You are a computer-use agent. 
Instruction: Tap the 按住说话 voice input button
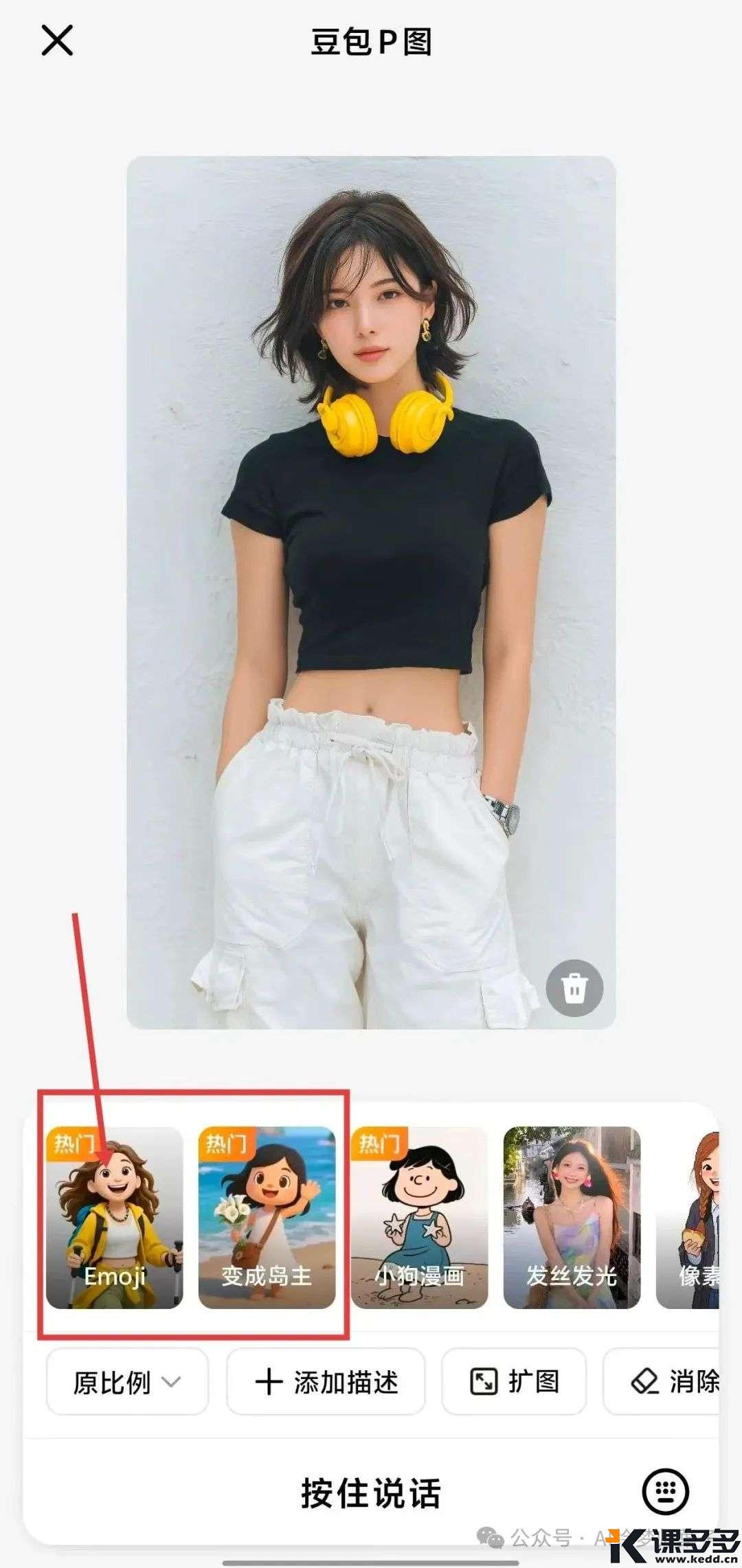370,1492
